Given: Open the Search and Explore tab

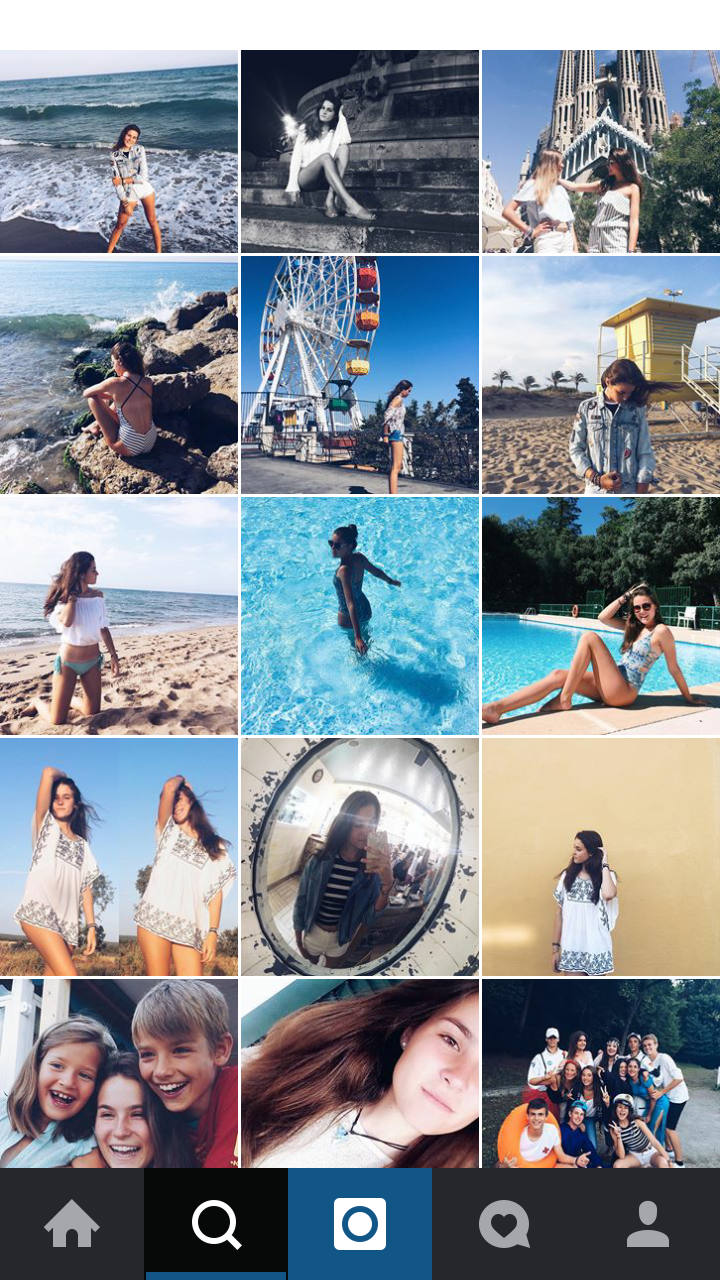Looking at the screenshot, I should coord(216,1224).
